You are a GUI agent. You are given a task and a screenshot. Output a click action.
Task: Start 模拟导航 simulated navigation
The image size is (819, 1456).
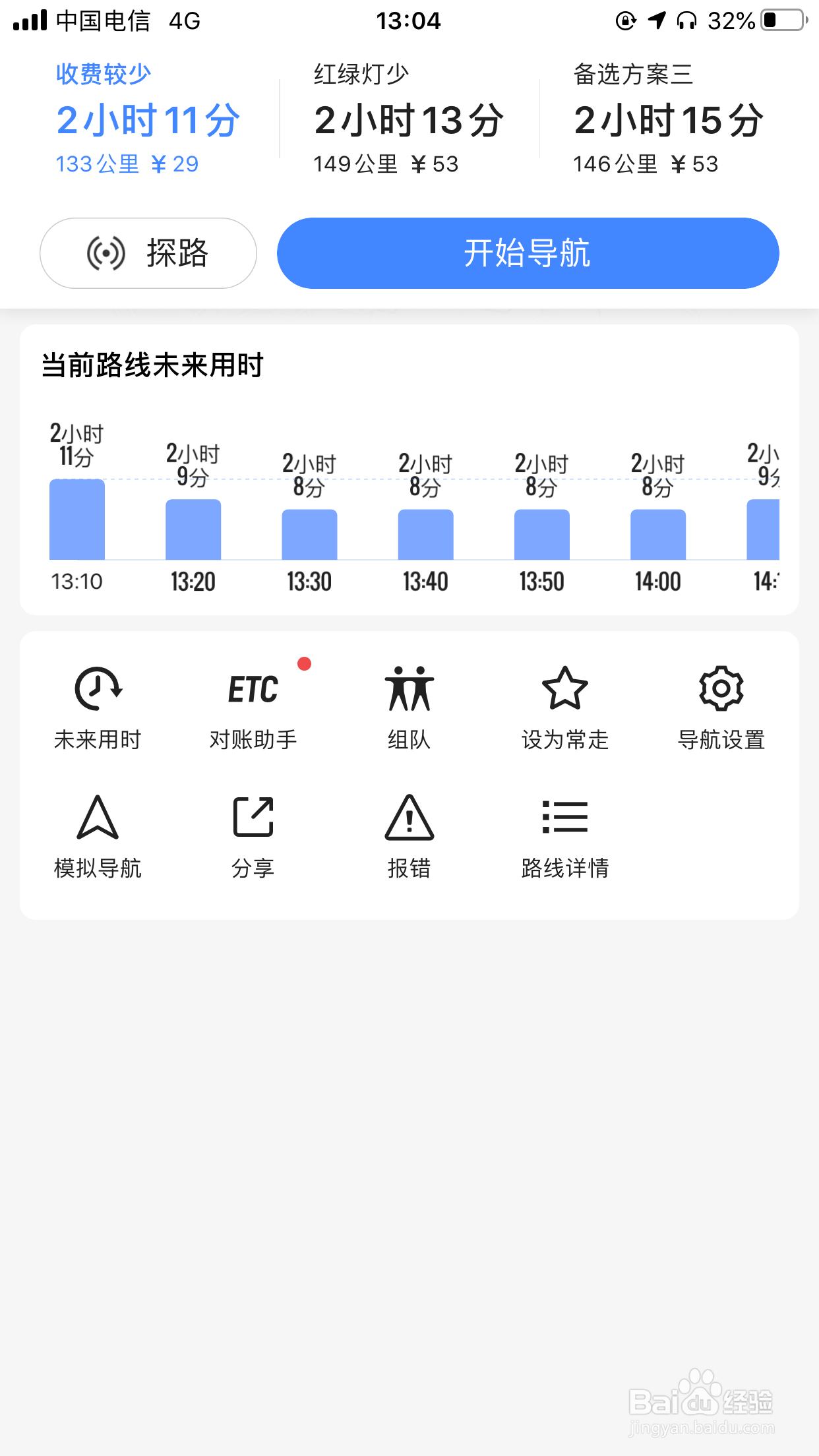(98, 837)
